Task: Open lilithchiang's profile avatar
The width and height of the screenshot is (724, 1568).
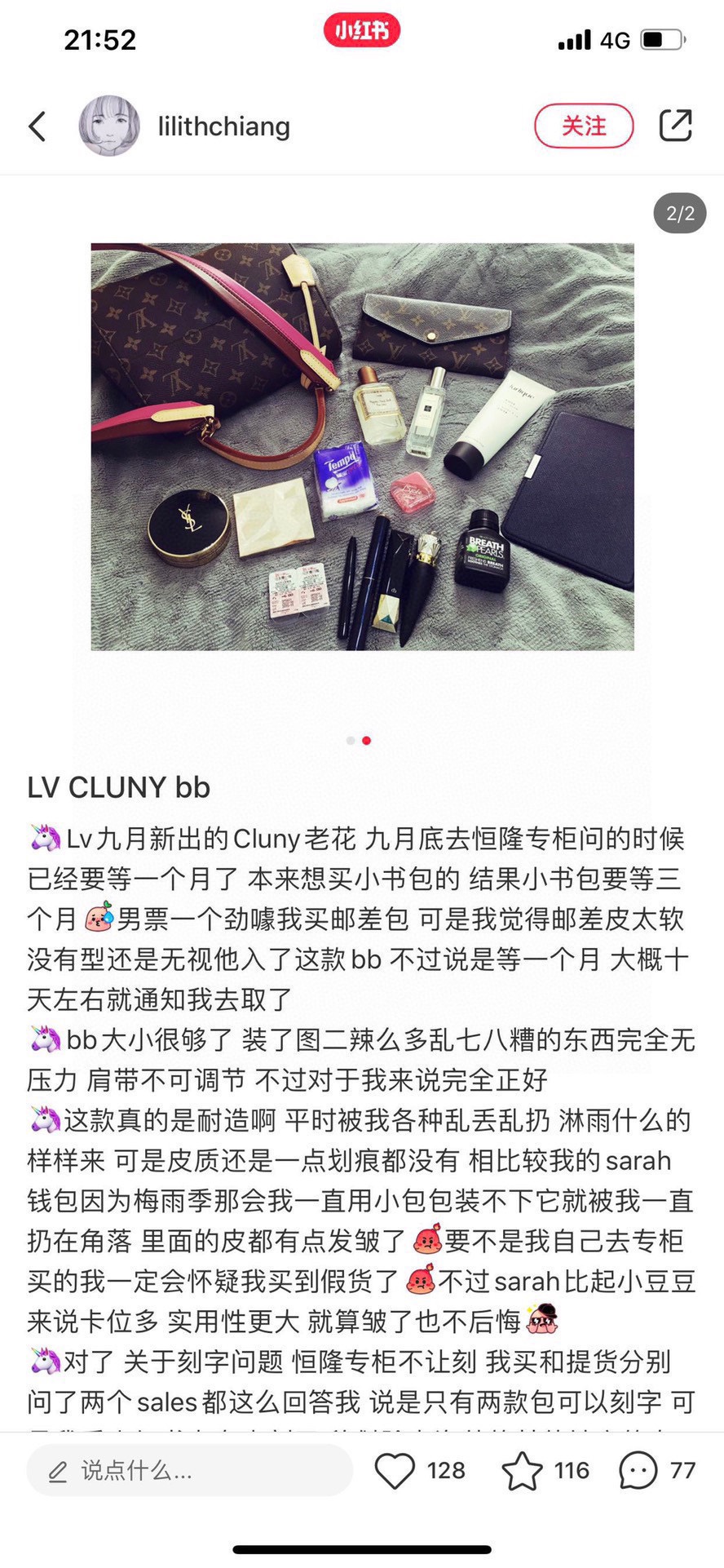Action: tap(109, 126)
